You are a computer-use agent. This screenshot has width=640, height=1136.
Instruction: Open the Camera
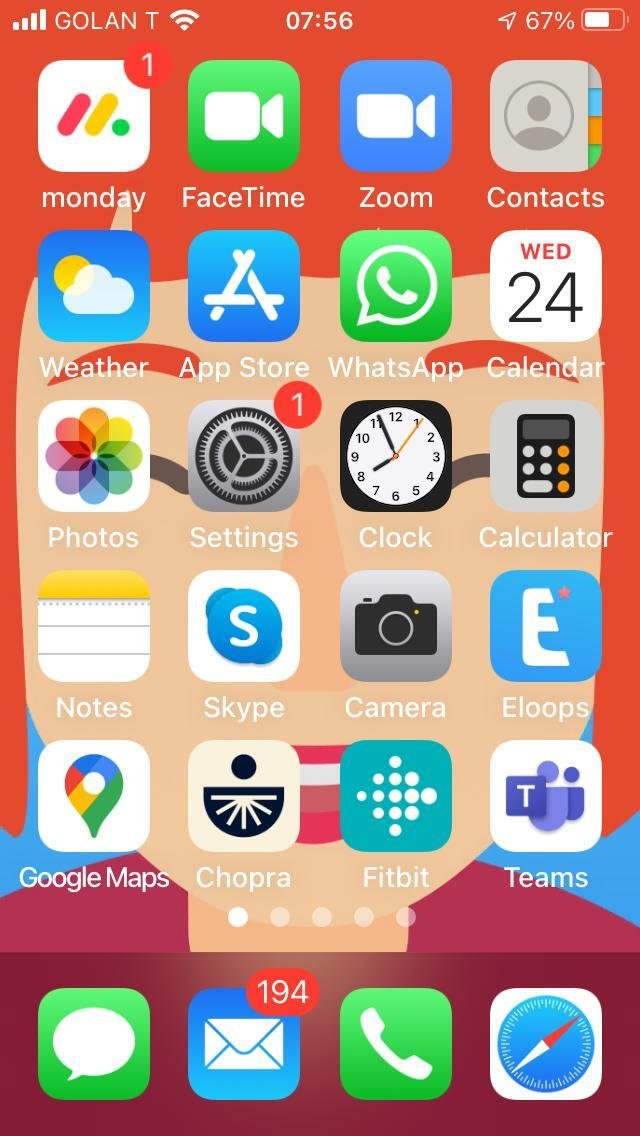[396, 626]
